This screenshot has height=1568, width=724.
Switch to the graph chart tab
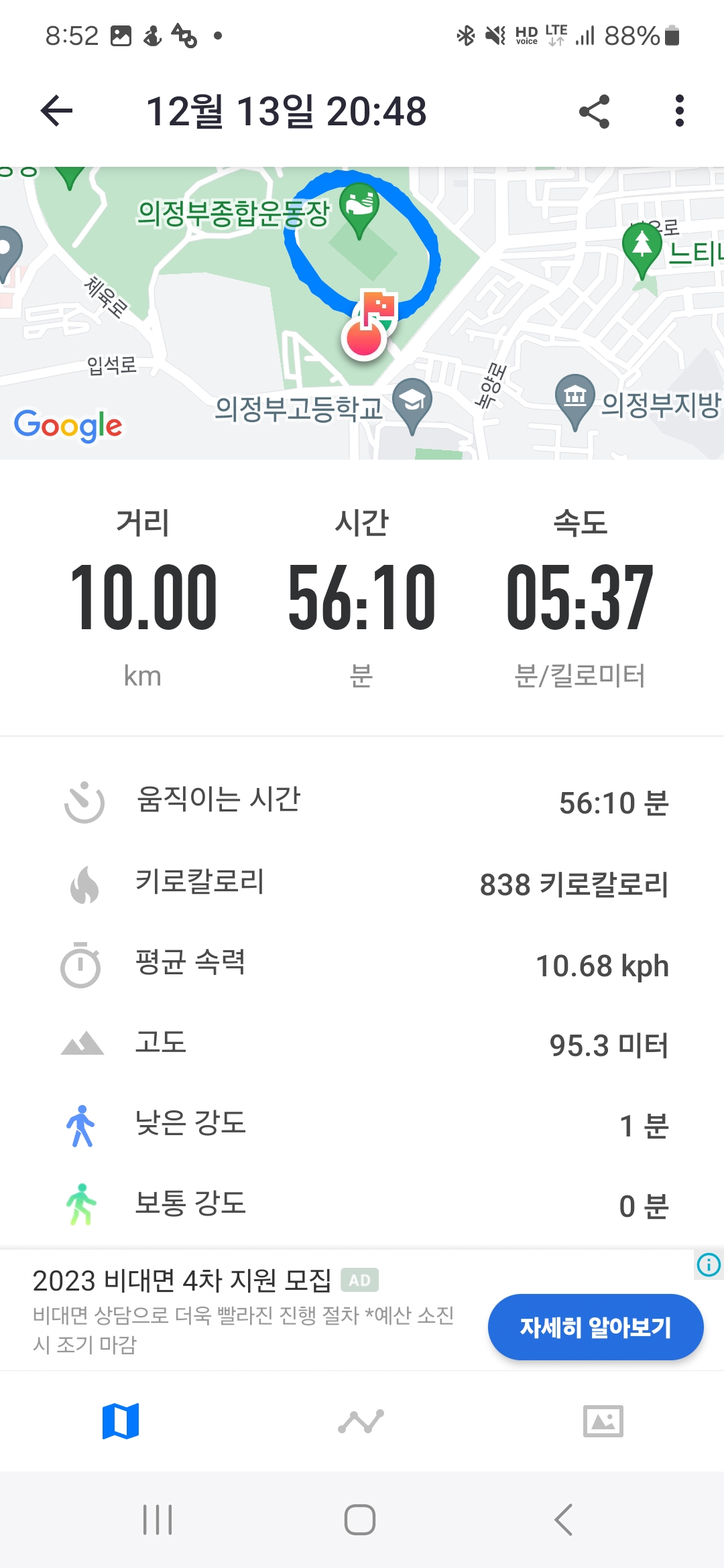click(361, 1421)
